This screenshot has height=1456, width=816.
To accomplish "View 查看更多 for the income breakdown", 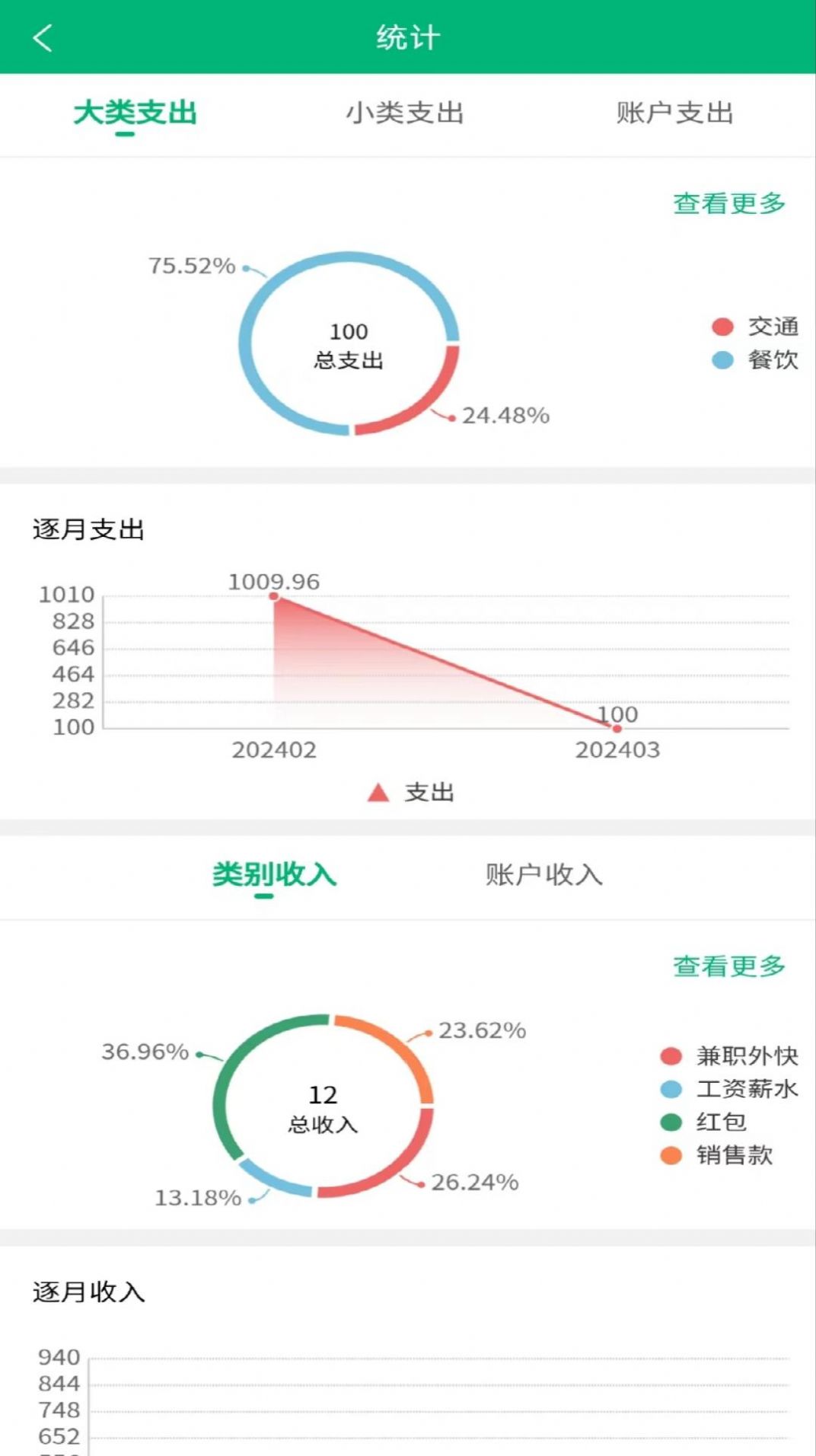I will (728, 966).
